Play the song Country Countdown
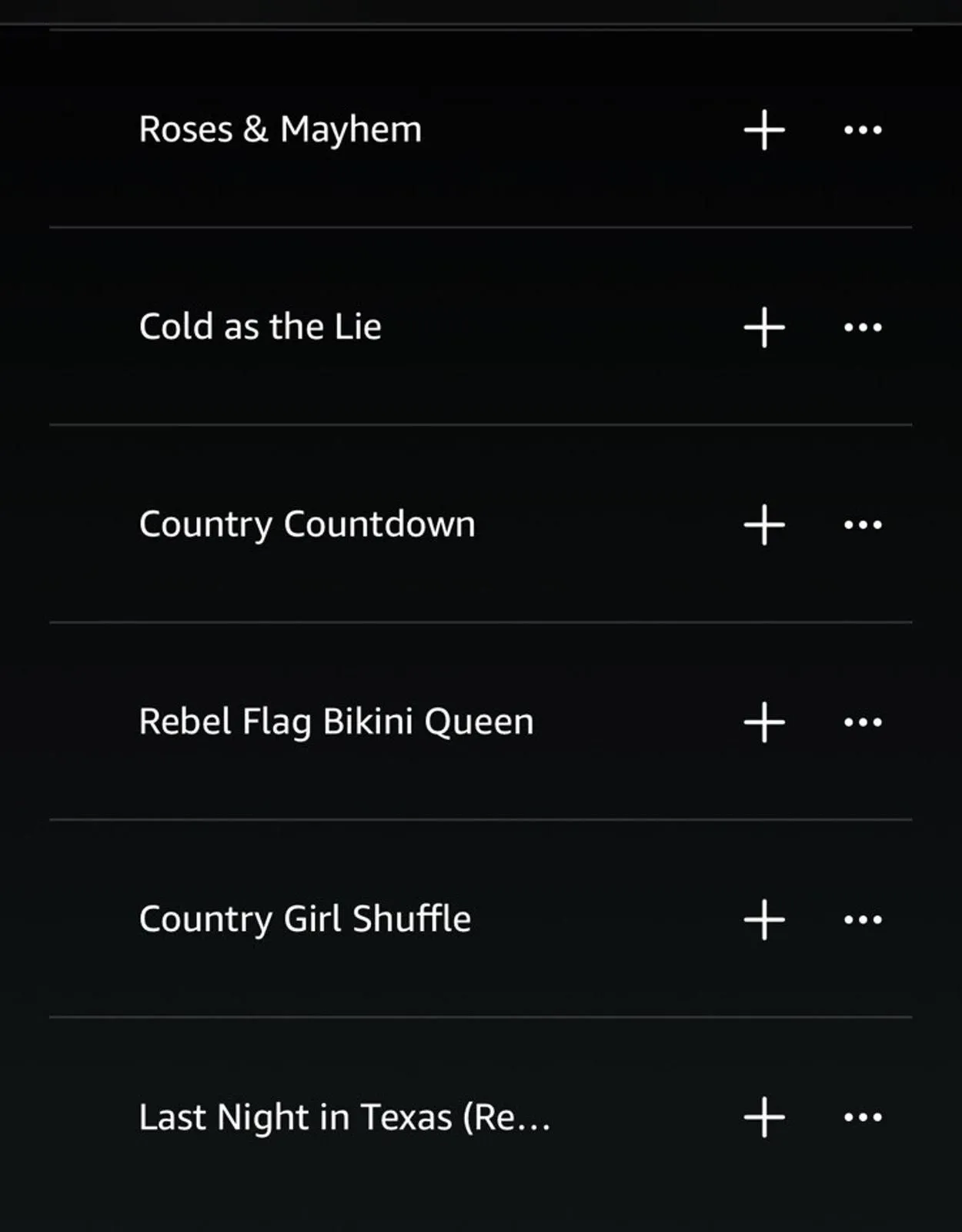This screenshot has height=1232, width=962. point(307,524)
